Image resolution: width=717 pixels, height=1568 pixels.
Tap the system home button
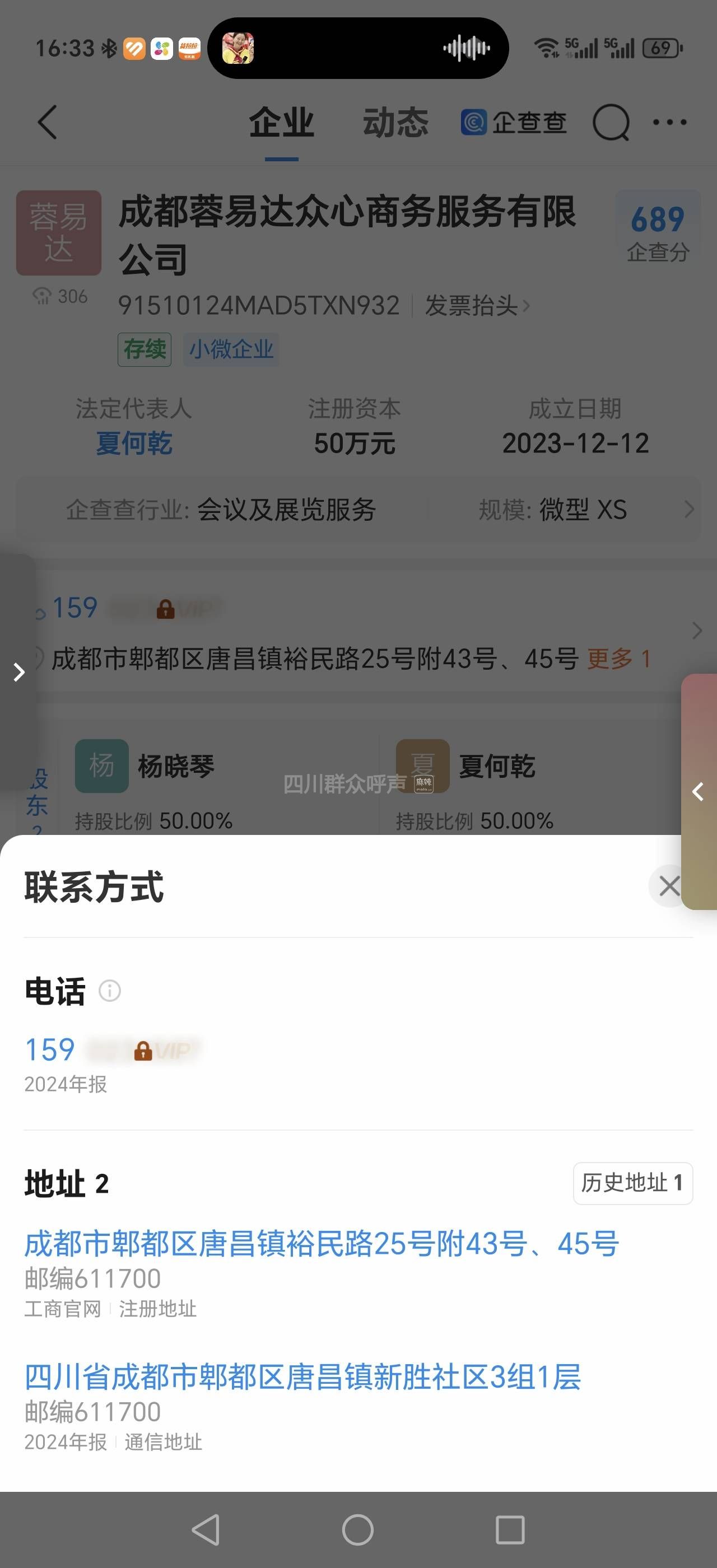[358, 1530]
